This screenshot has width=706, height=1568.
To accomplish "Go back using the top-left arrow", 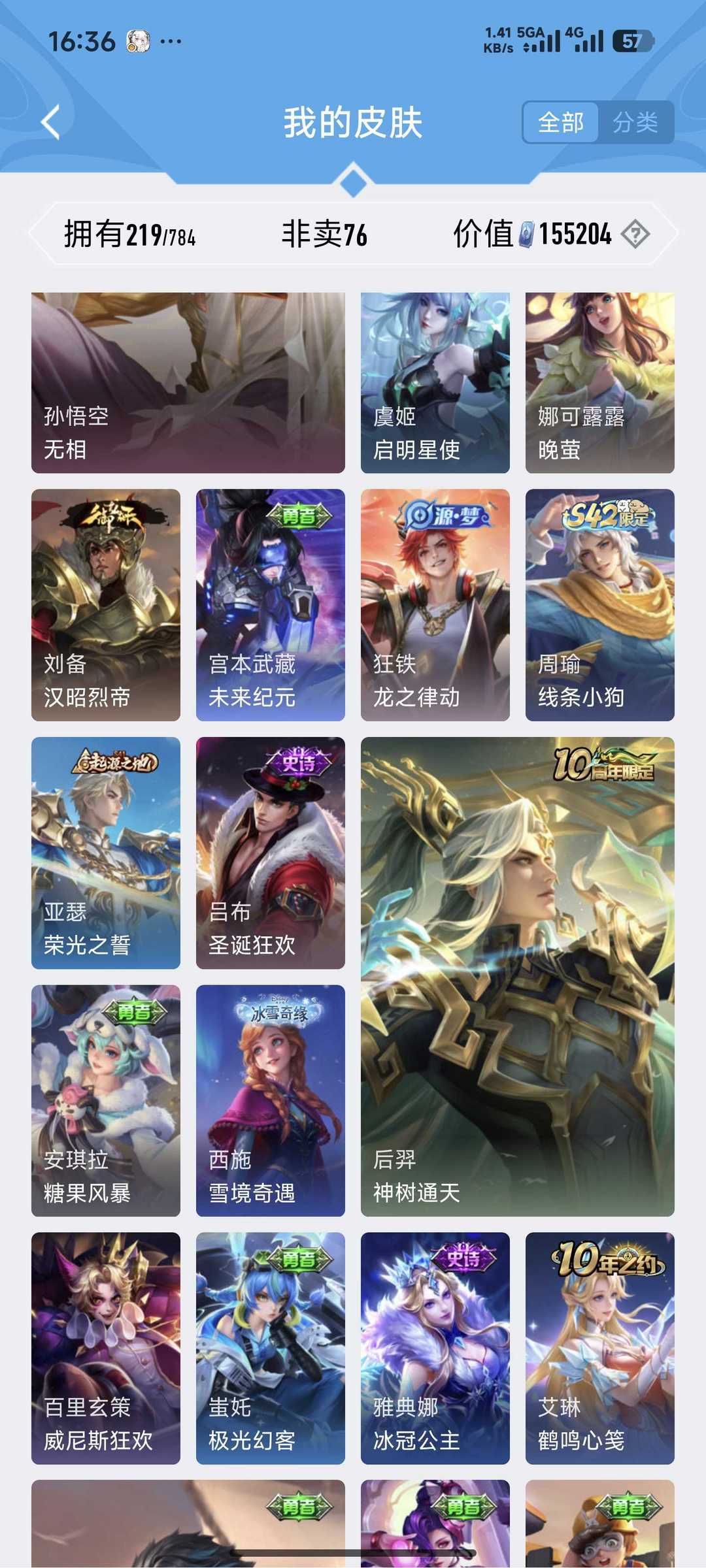I will pyautogui.click(x=51, y=122).
